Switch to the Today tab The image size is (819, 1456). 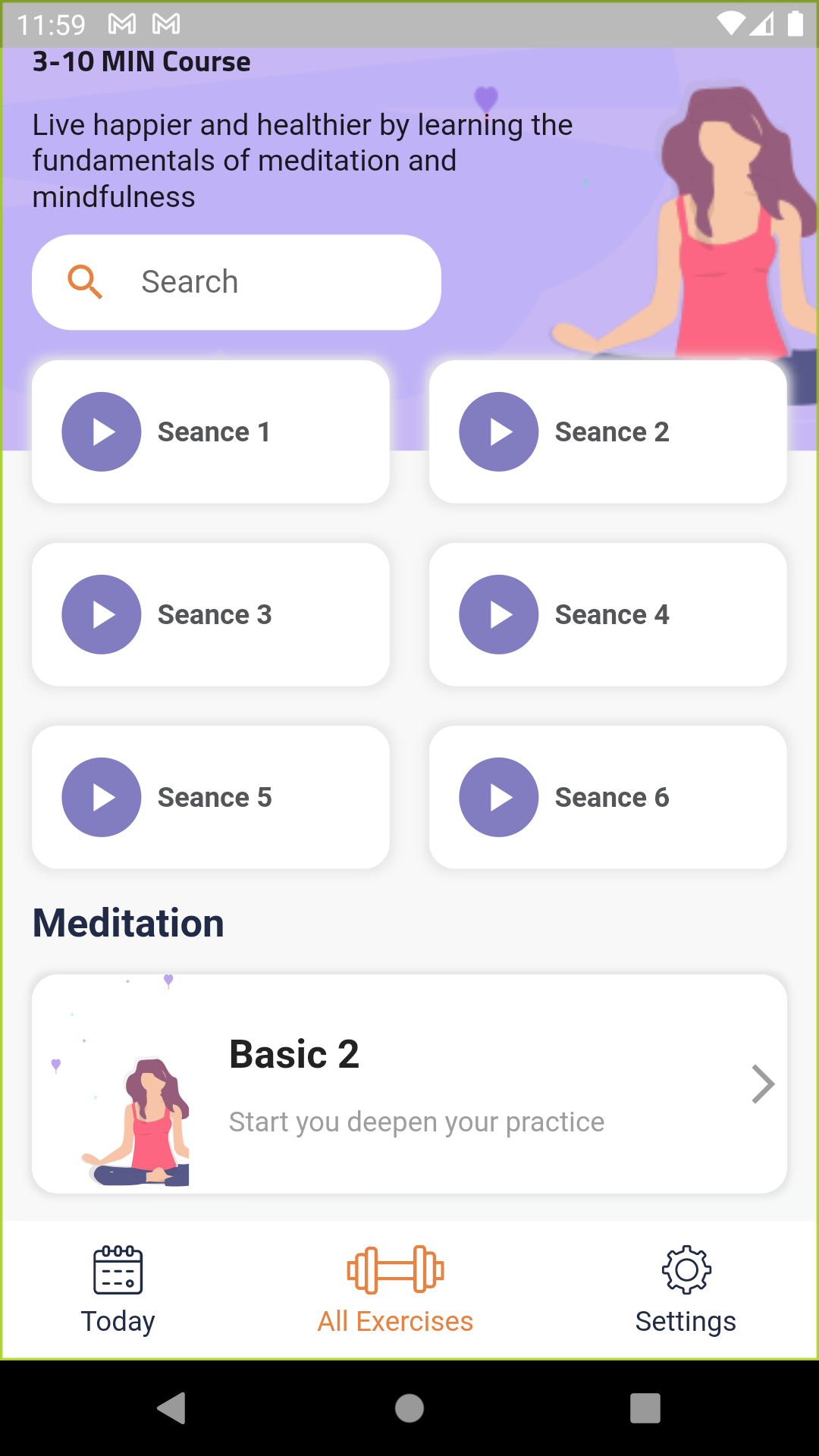pyautogui.click(x=118, y=1290)
